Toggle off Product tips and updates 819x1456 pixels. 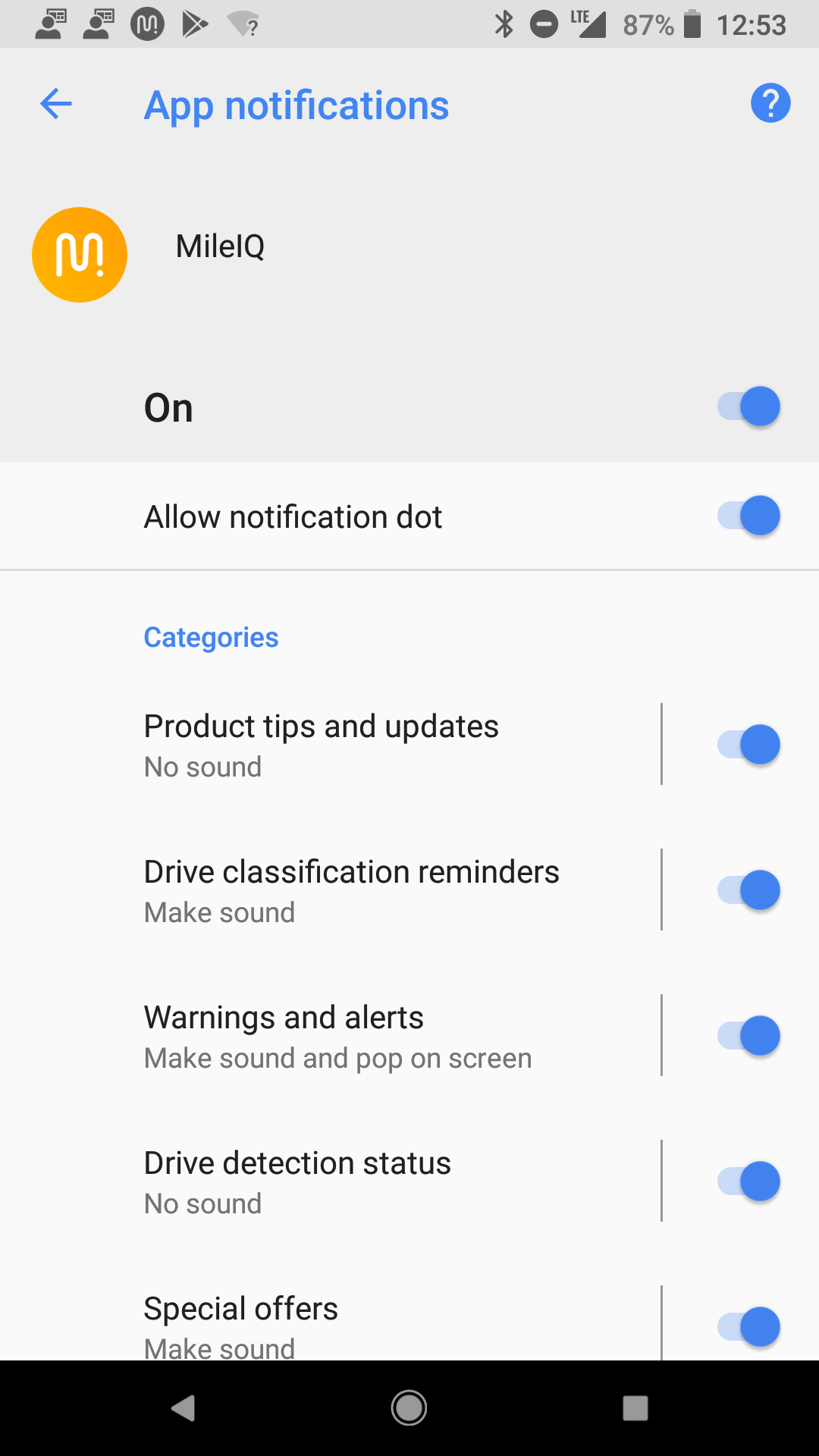click(x=748, y=745)
